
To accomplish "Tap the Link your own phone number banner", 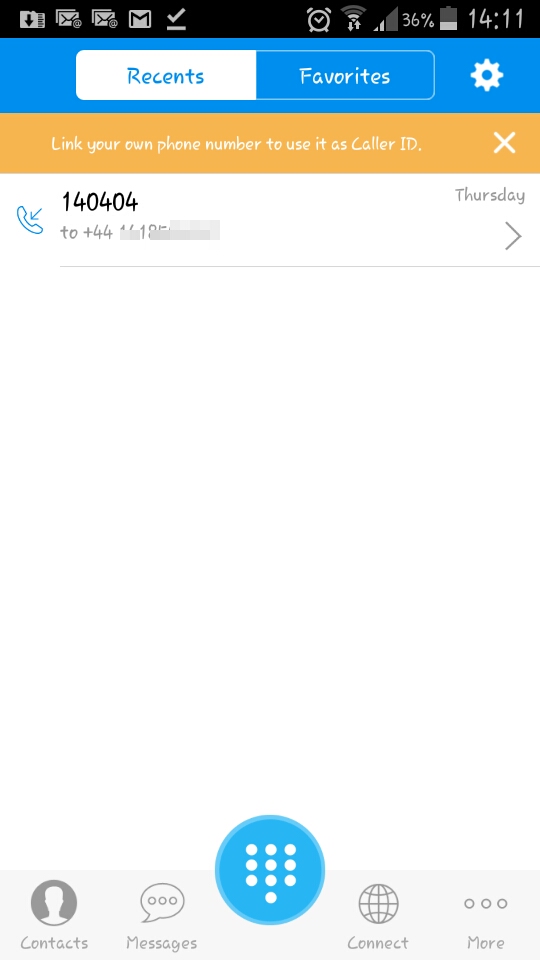I will click(236, 144).
